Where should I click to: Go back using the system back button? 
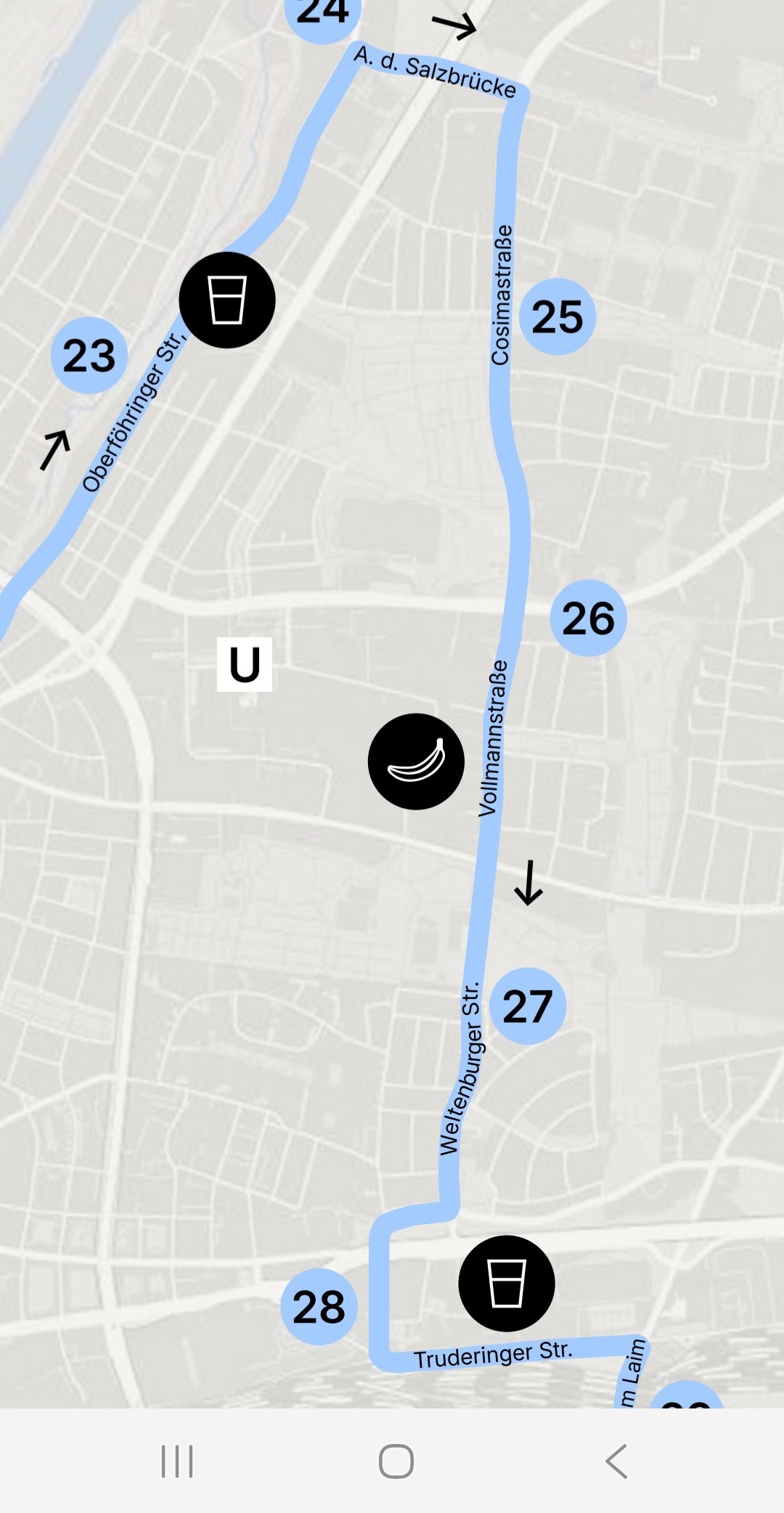point(616,1461)
